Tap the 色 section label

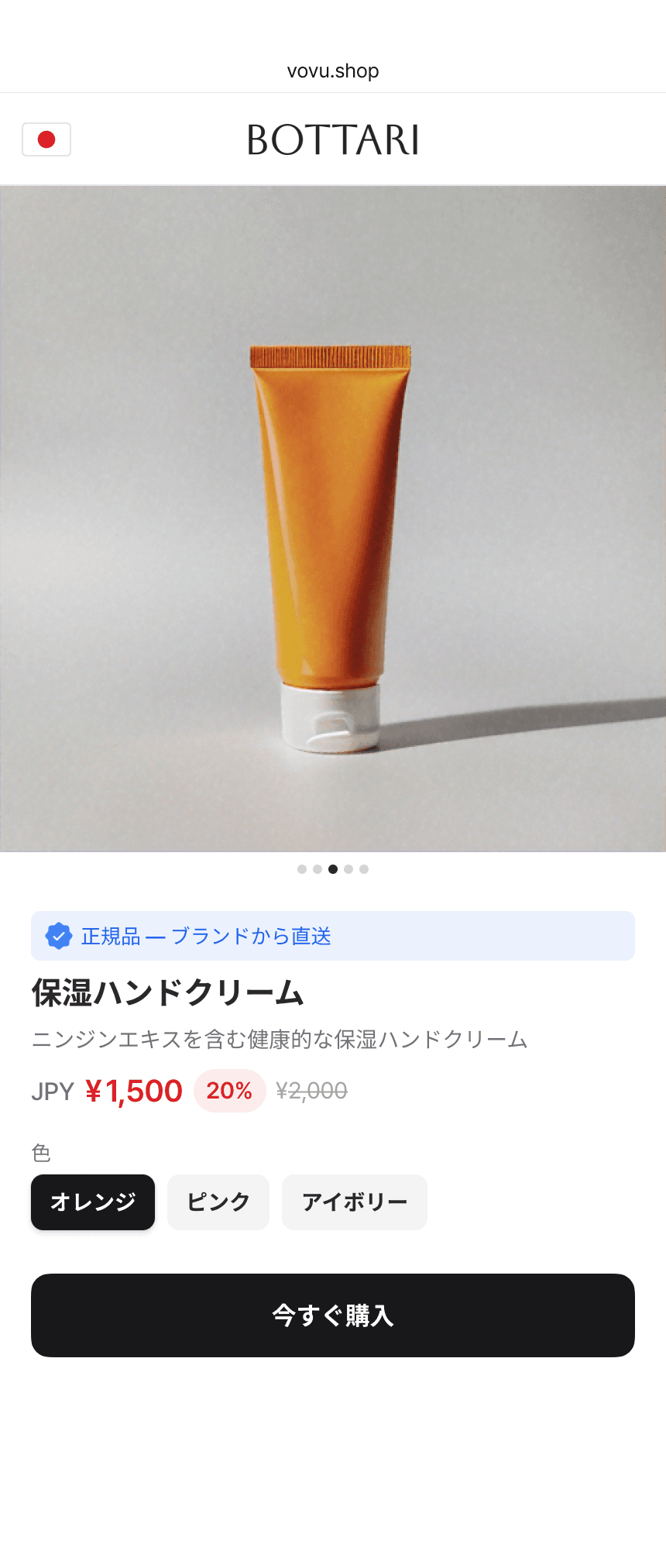click(40, 1154)
